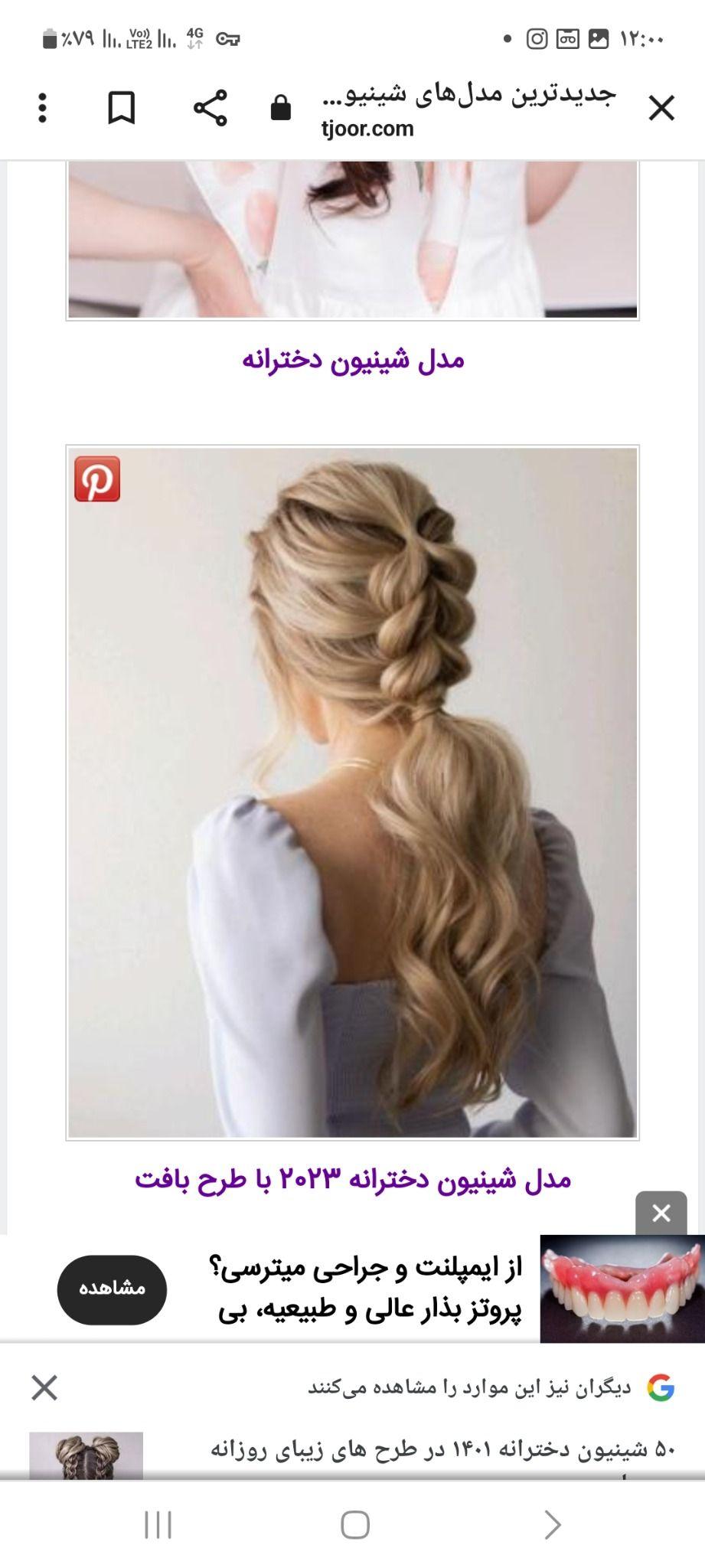Share this page
Viewport: 705px width, 1568px height.
point(210,108)
